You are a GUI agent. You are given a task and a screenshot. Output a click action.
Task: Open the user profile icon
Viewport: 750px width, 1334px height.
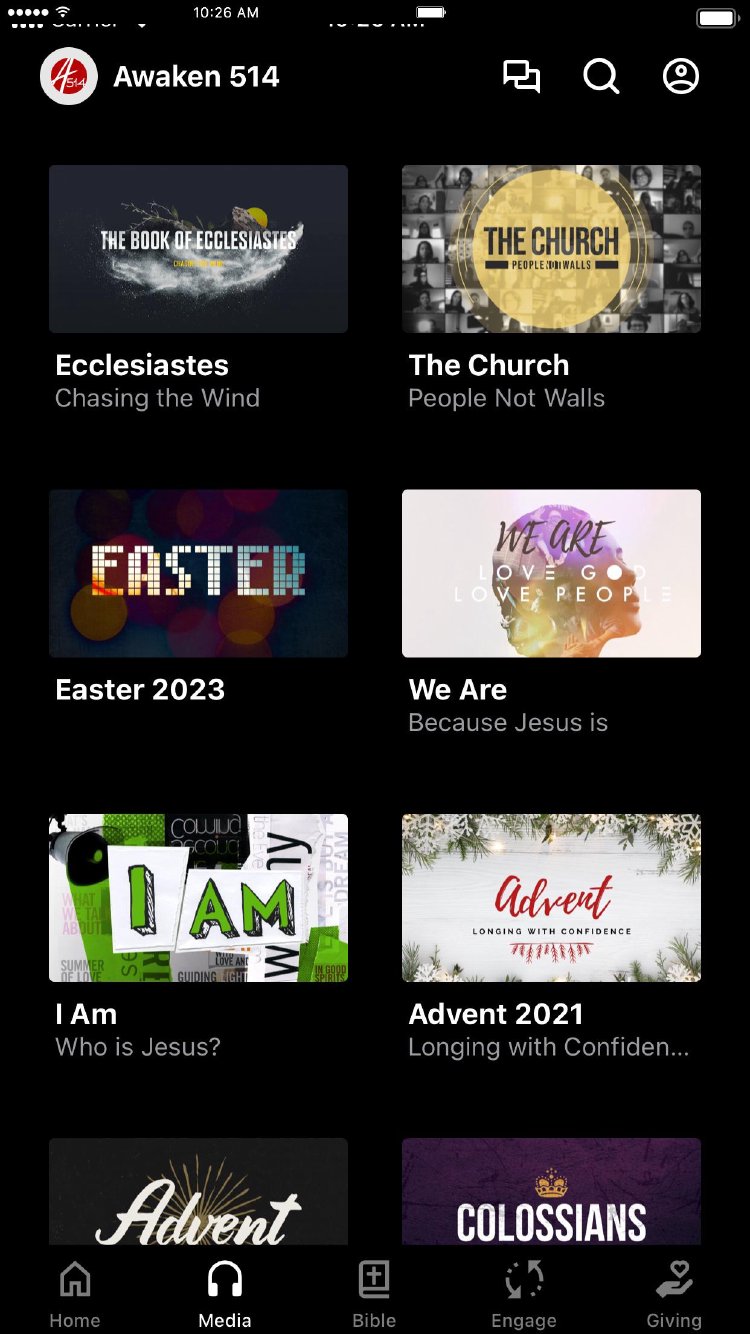(681, 77)
